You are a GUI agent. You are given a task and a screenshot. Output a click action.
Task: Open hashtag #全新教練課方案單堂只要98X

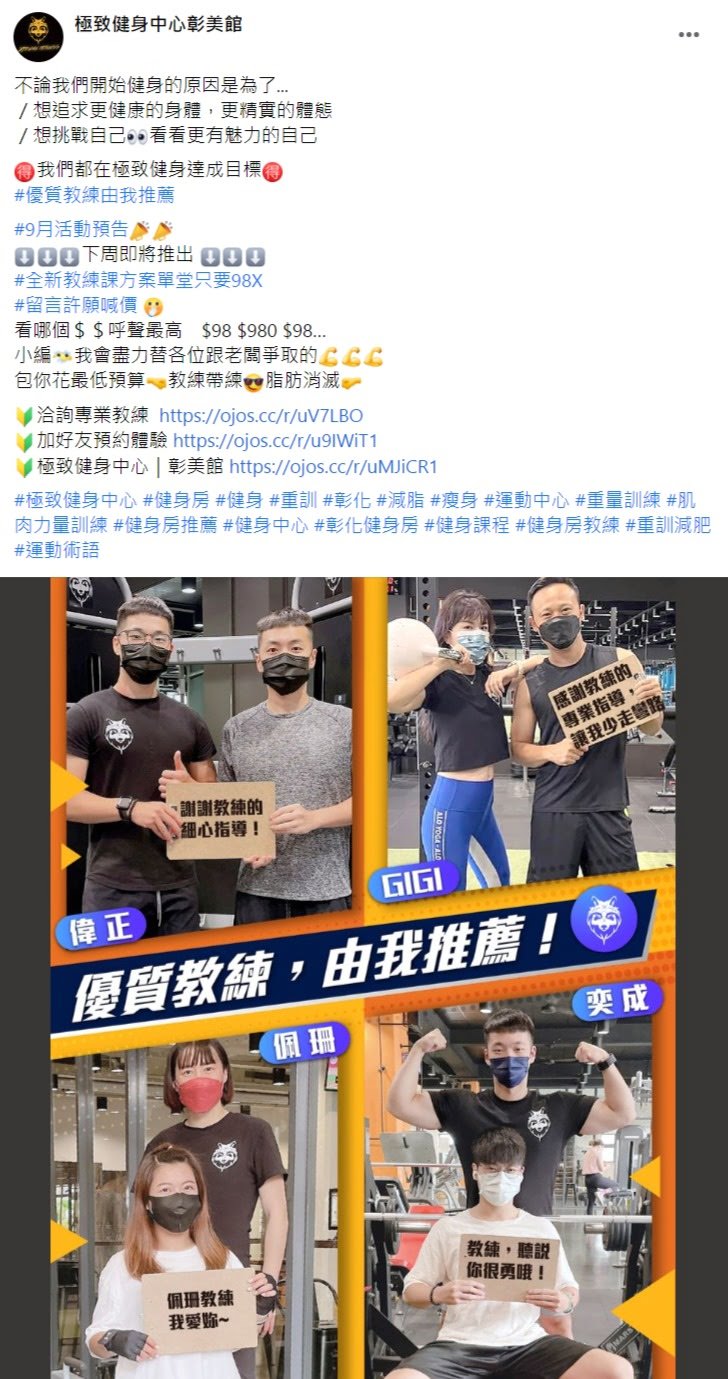139,281
